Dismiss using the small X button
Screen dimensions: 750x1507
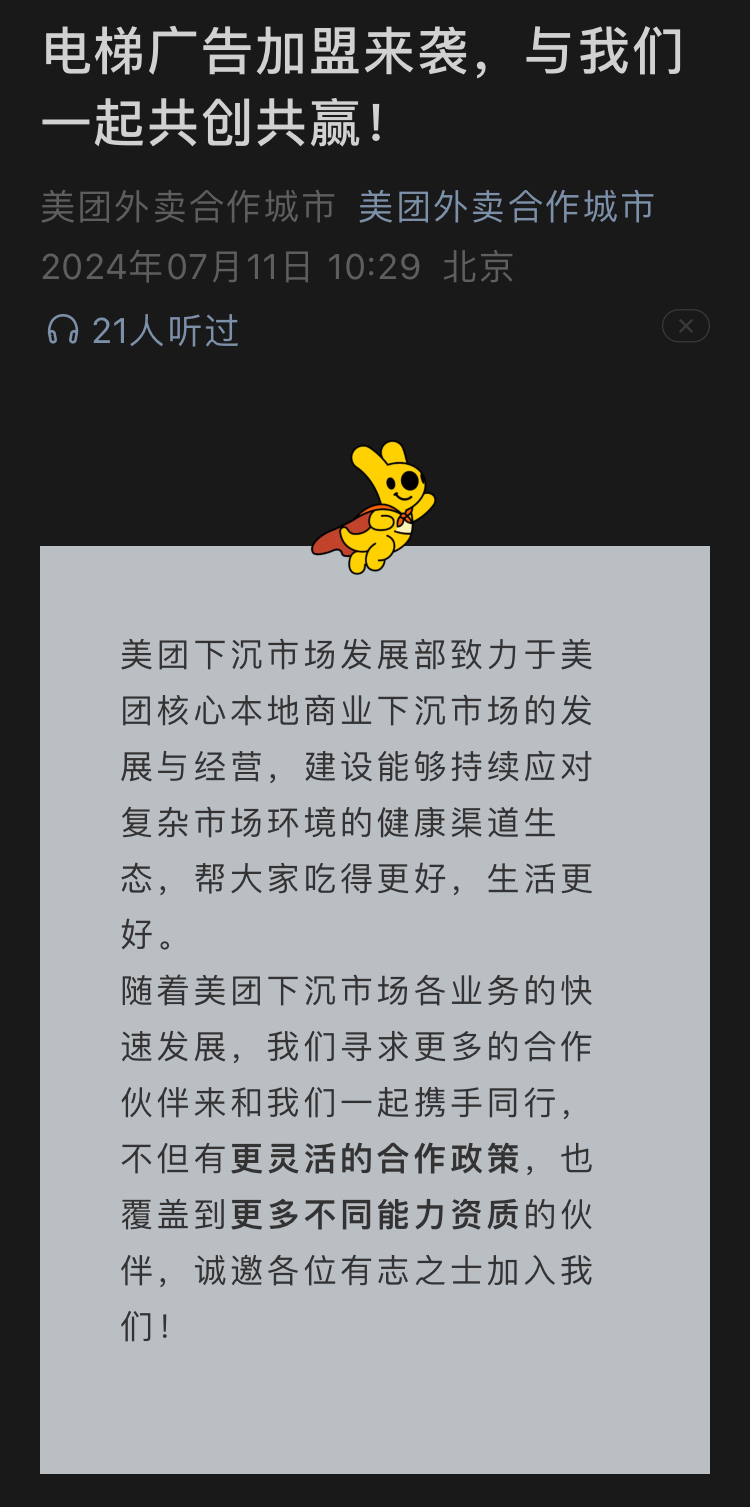tap(686, 326)
